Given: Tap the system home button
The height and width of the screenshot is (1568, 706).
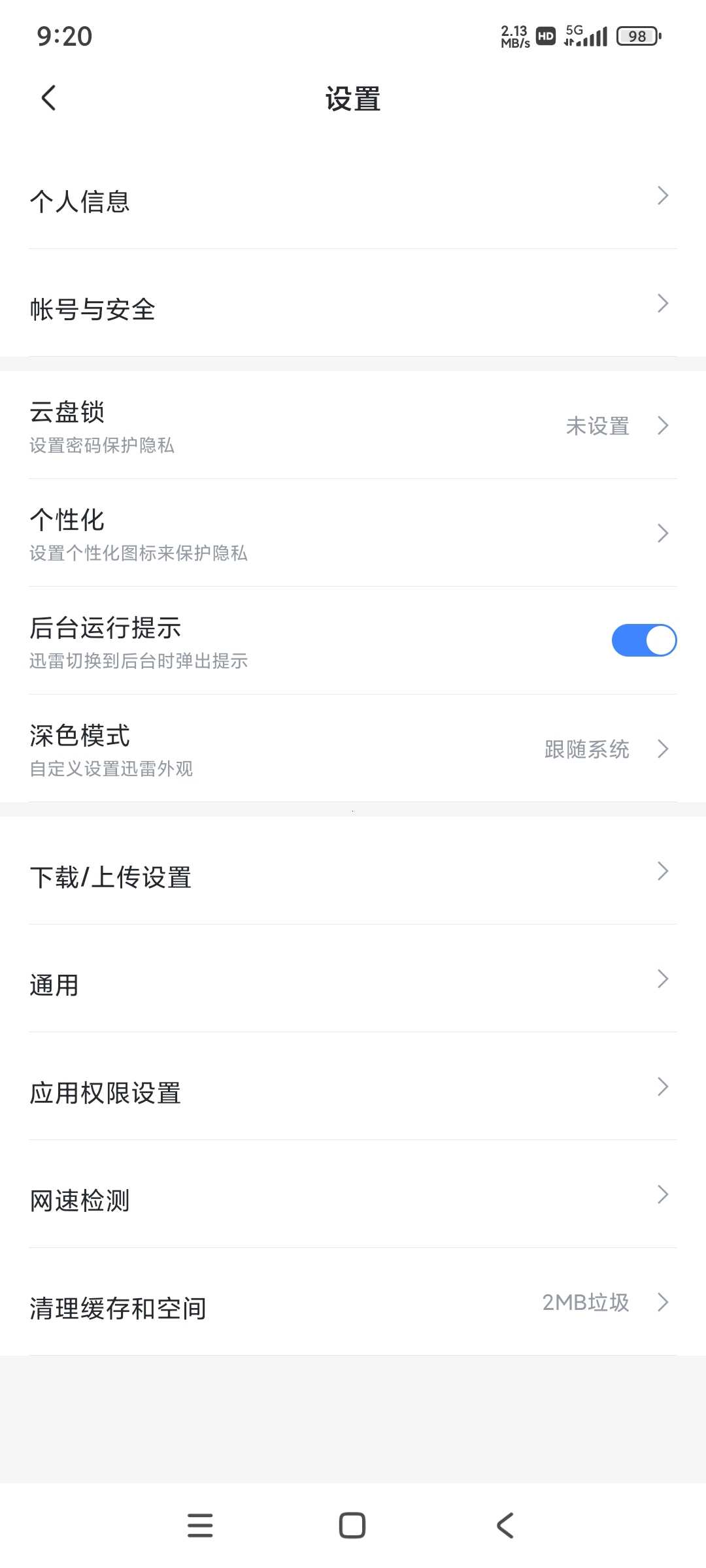Looking at the screenshot, I should [352, 1526].
